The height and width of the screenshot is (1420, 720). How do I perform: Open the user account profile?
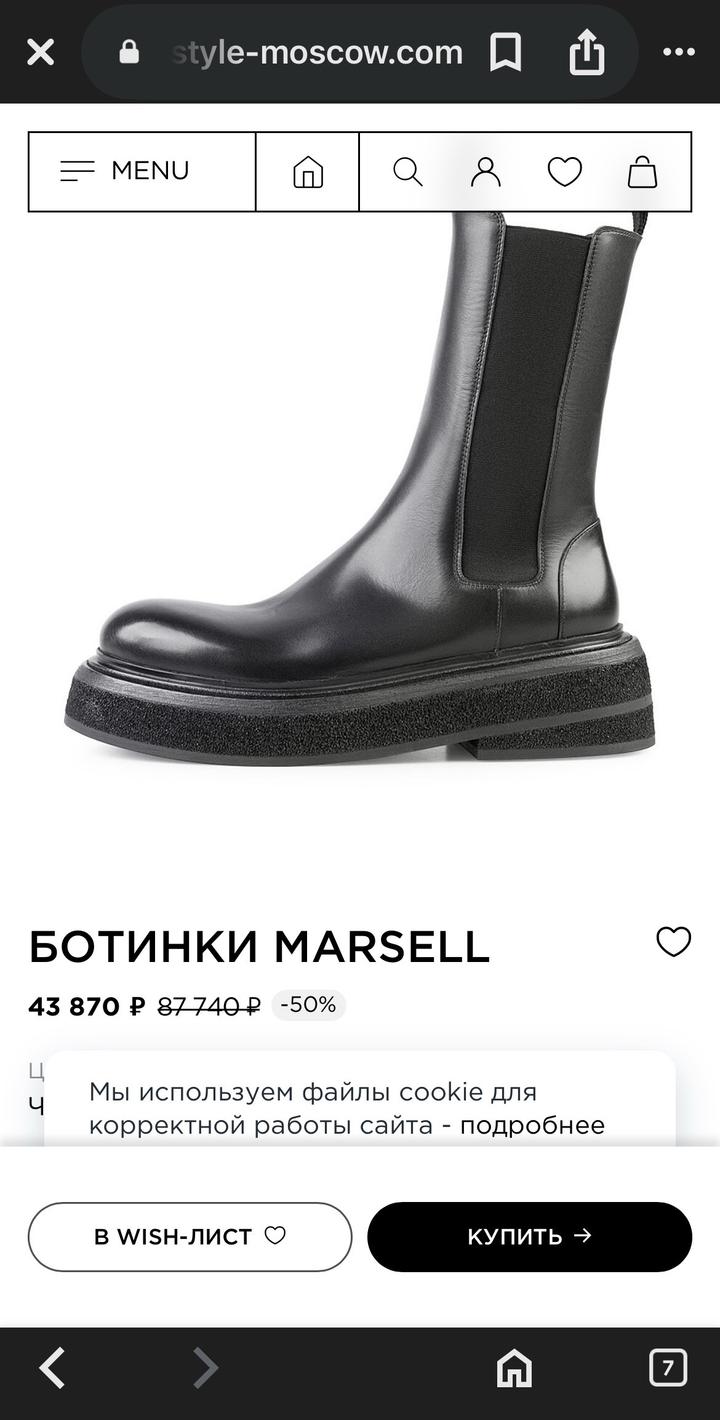486,172
